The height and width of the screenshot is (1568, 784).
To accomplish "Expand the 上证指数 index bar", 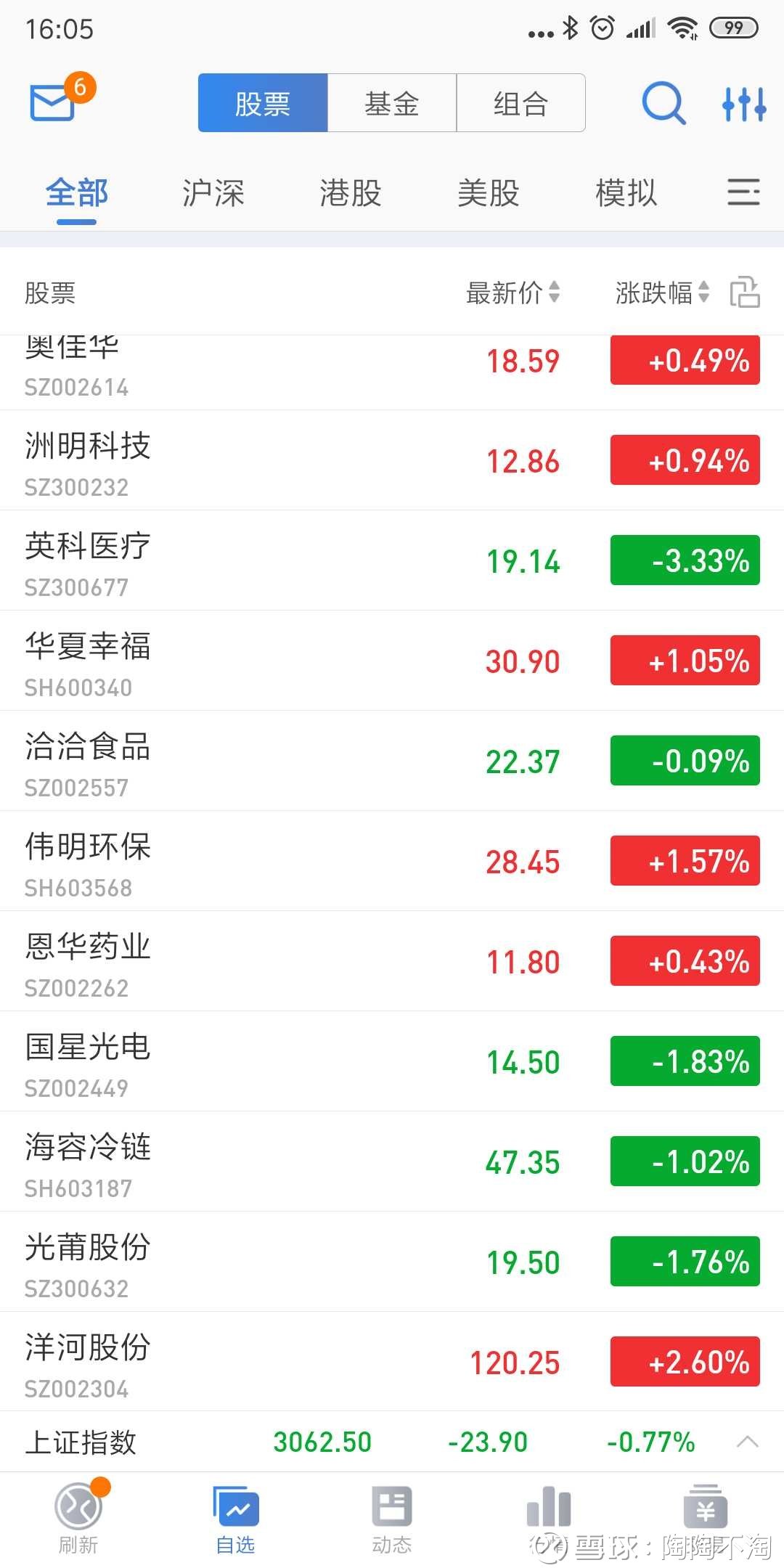I will click(x=747, y=1442).
